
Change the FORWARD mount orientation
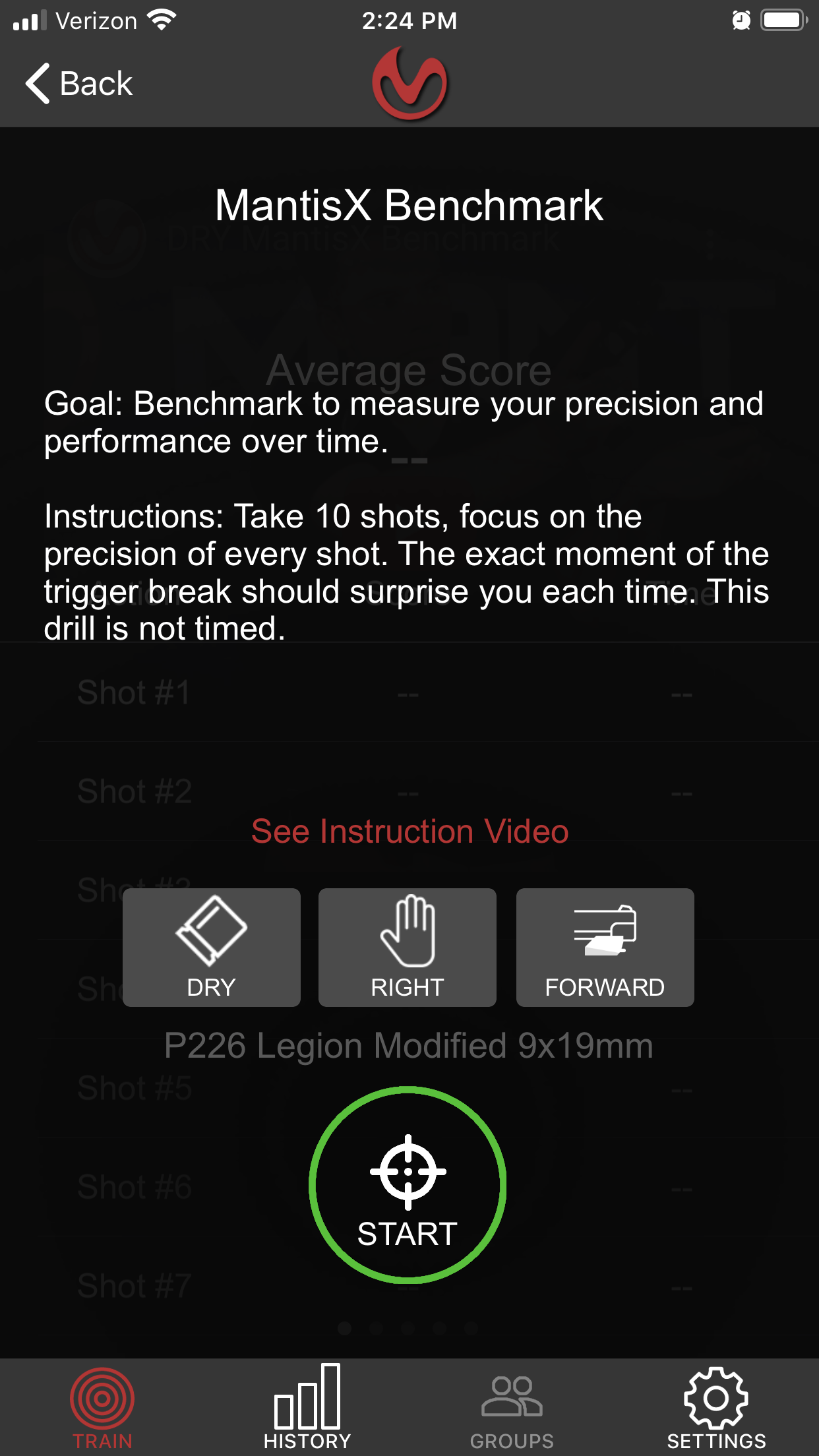(605, 947)
